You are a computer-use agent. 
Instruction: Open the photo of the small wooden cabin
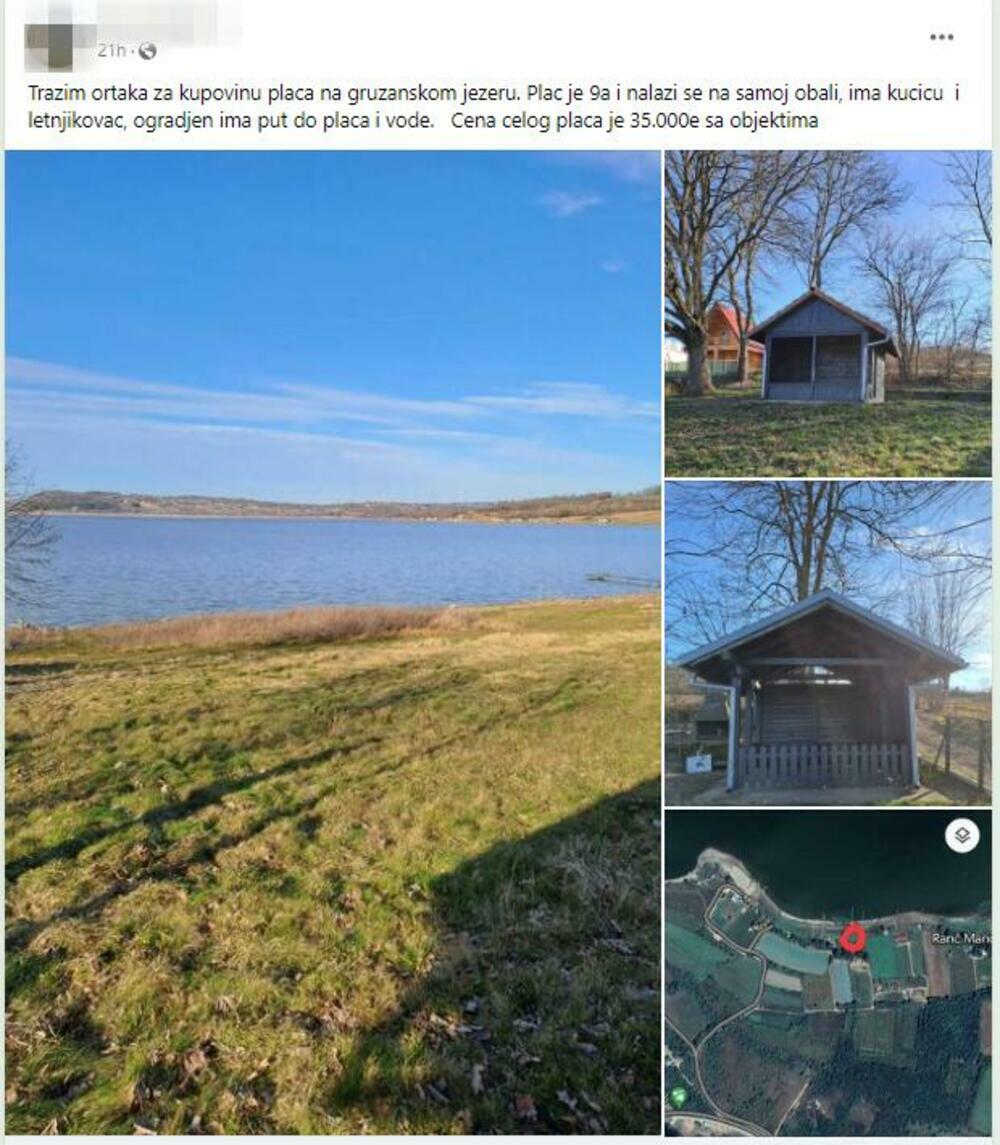pyautogui.click(x=827, y=312)
